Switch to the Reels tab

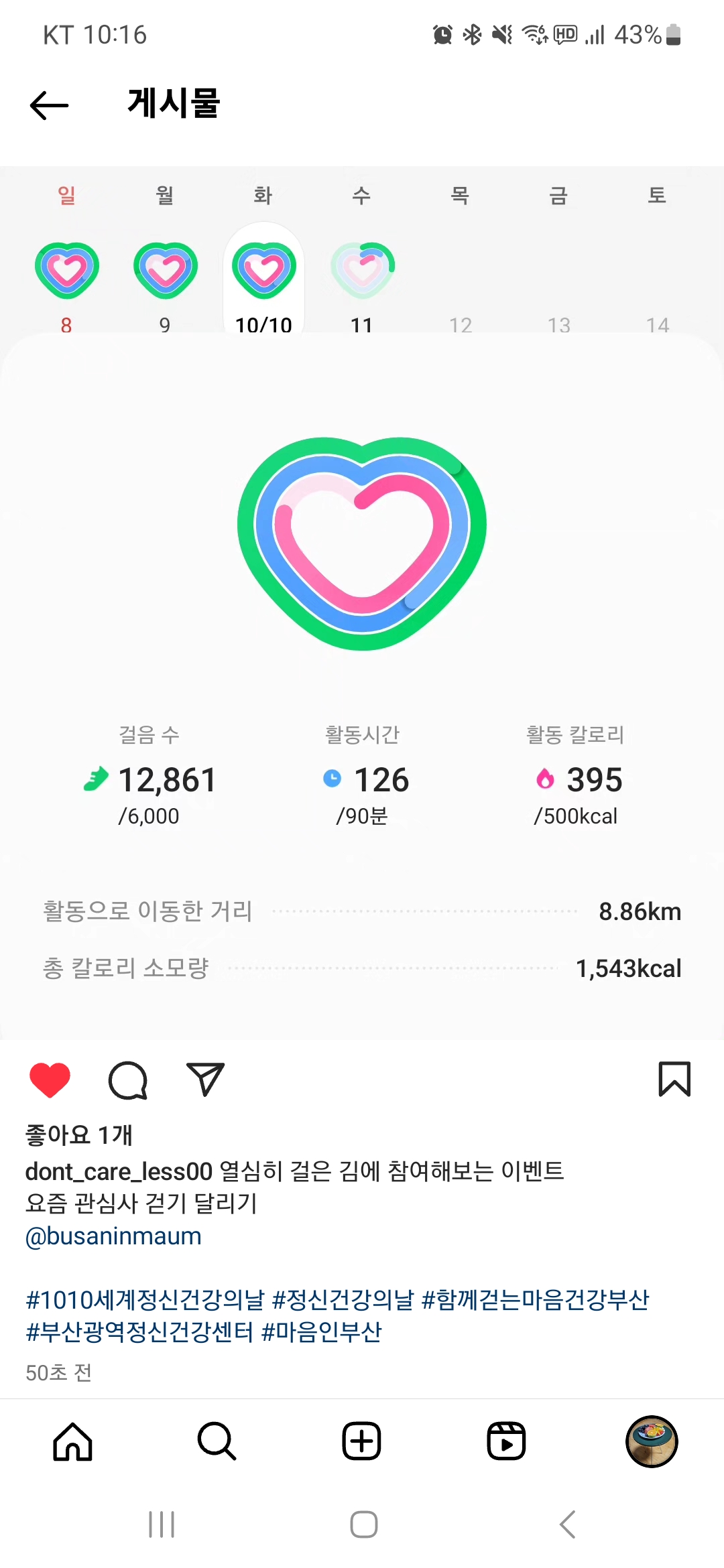(506, 1441)
